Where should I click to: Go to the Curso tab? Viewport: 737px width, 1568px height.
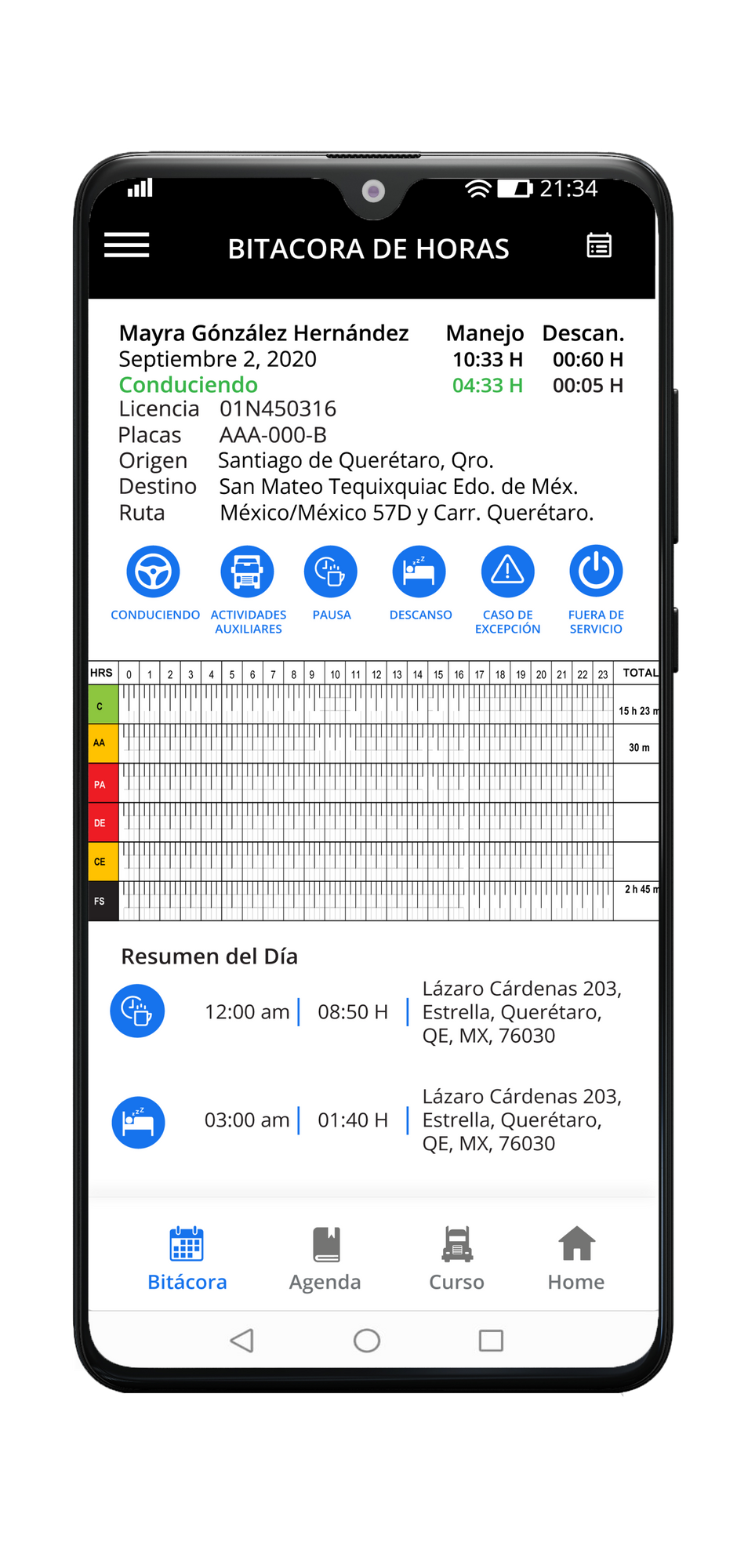pyautogui.click(x=456, y=1259)
